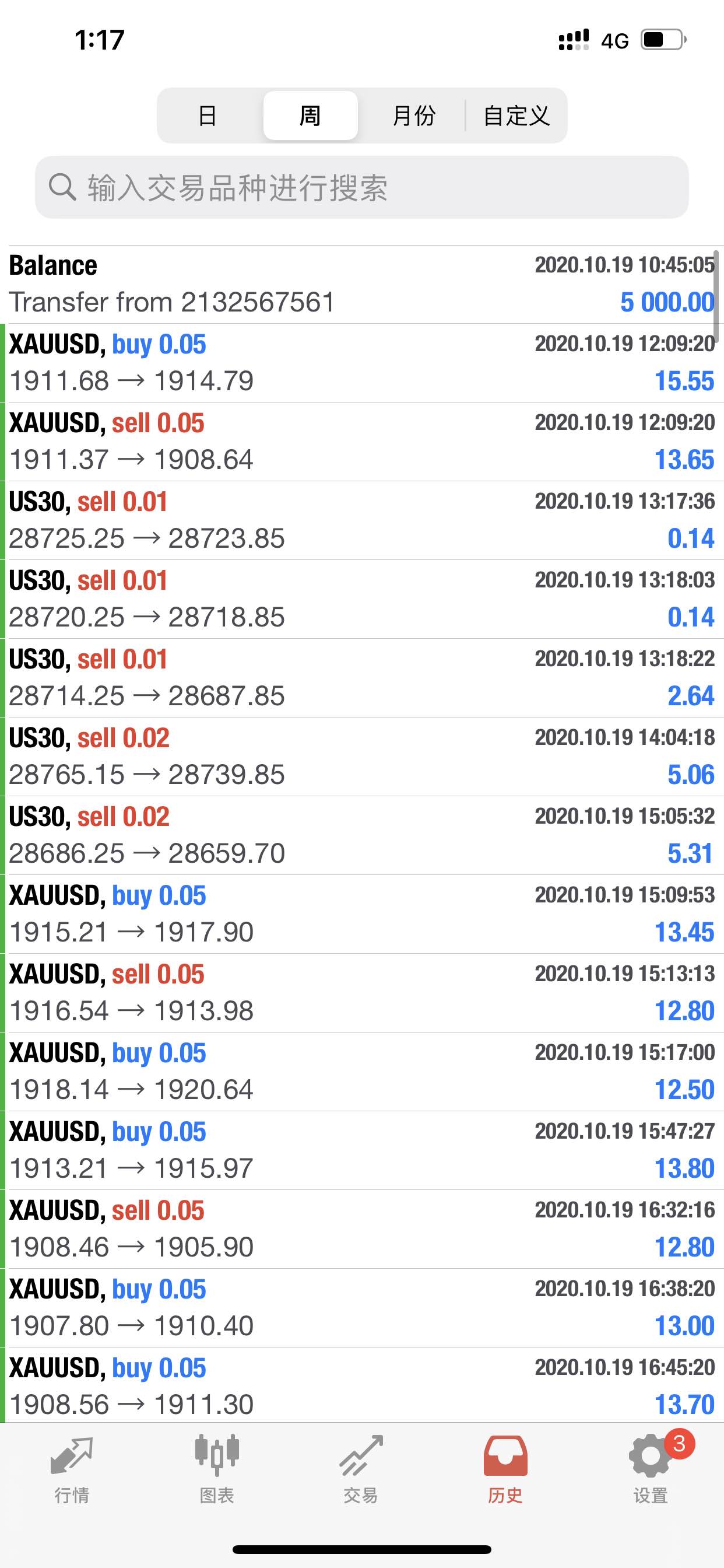This screenshot has width=724, height=1568.
Task: Open the 自定义 custom period tab
Action: [516, 115]
